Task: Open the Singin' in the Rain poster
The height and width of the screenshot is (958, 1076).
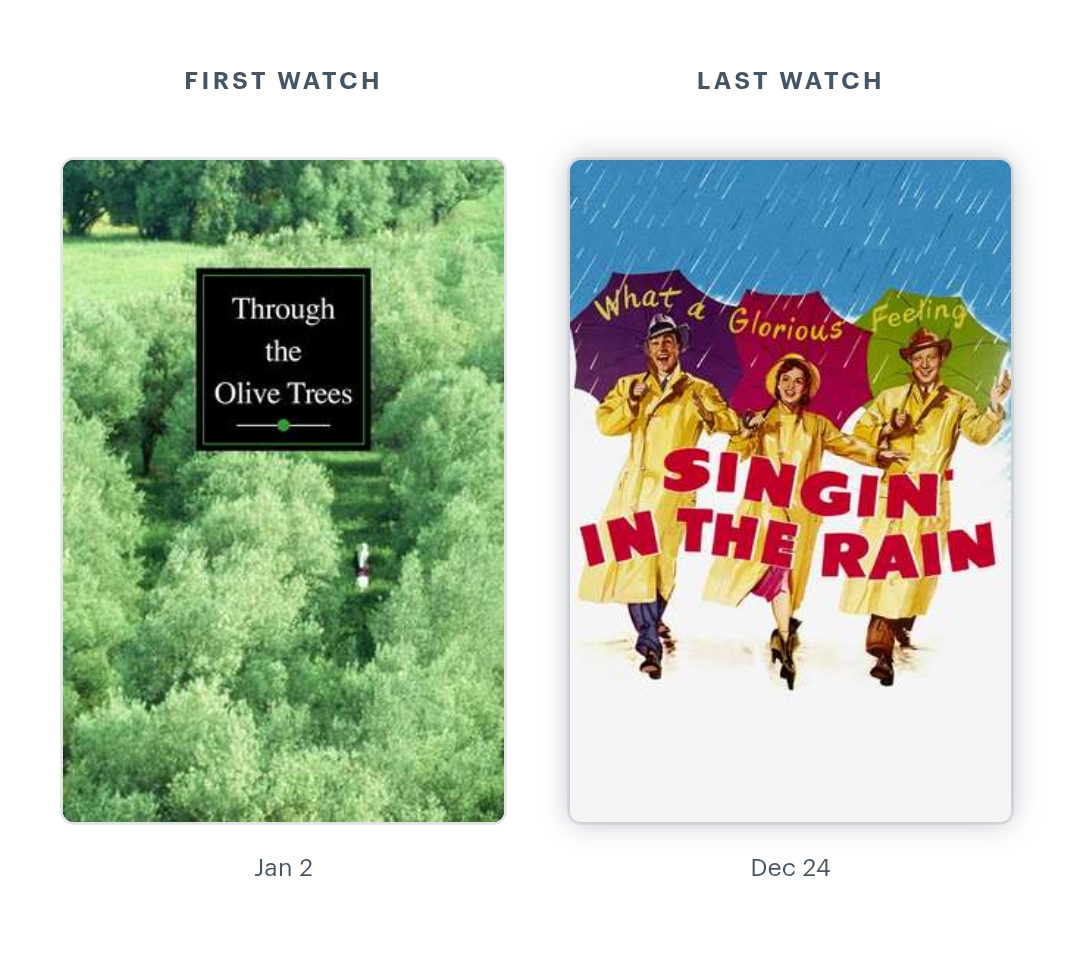Action: (790, 490)
